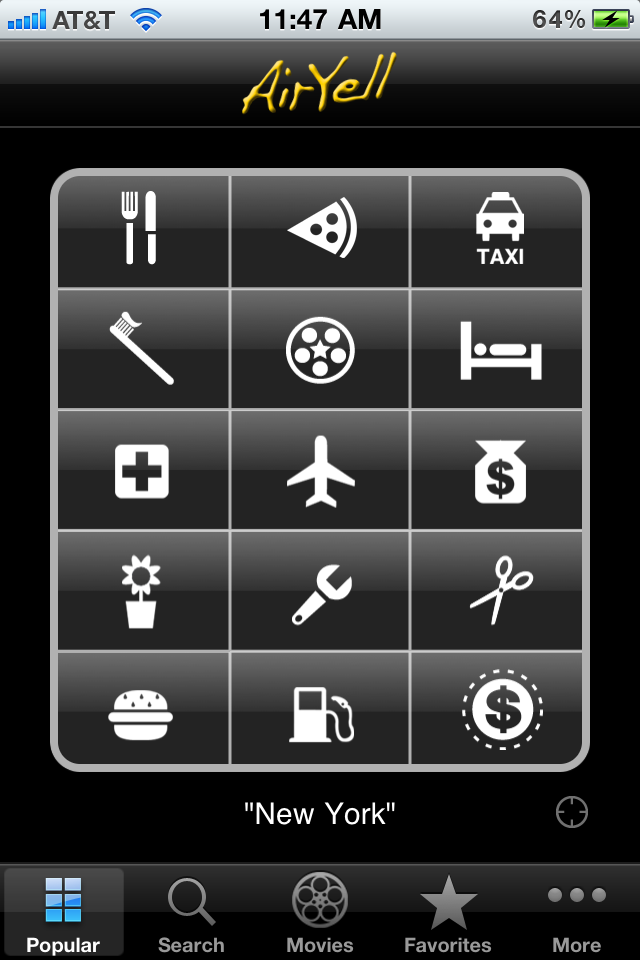Image resolution: width=640 pixels, height=960 pixels.
Task: Select the hotel bed category
Action: pyautogui.click(x=499, y=349)
